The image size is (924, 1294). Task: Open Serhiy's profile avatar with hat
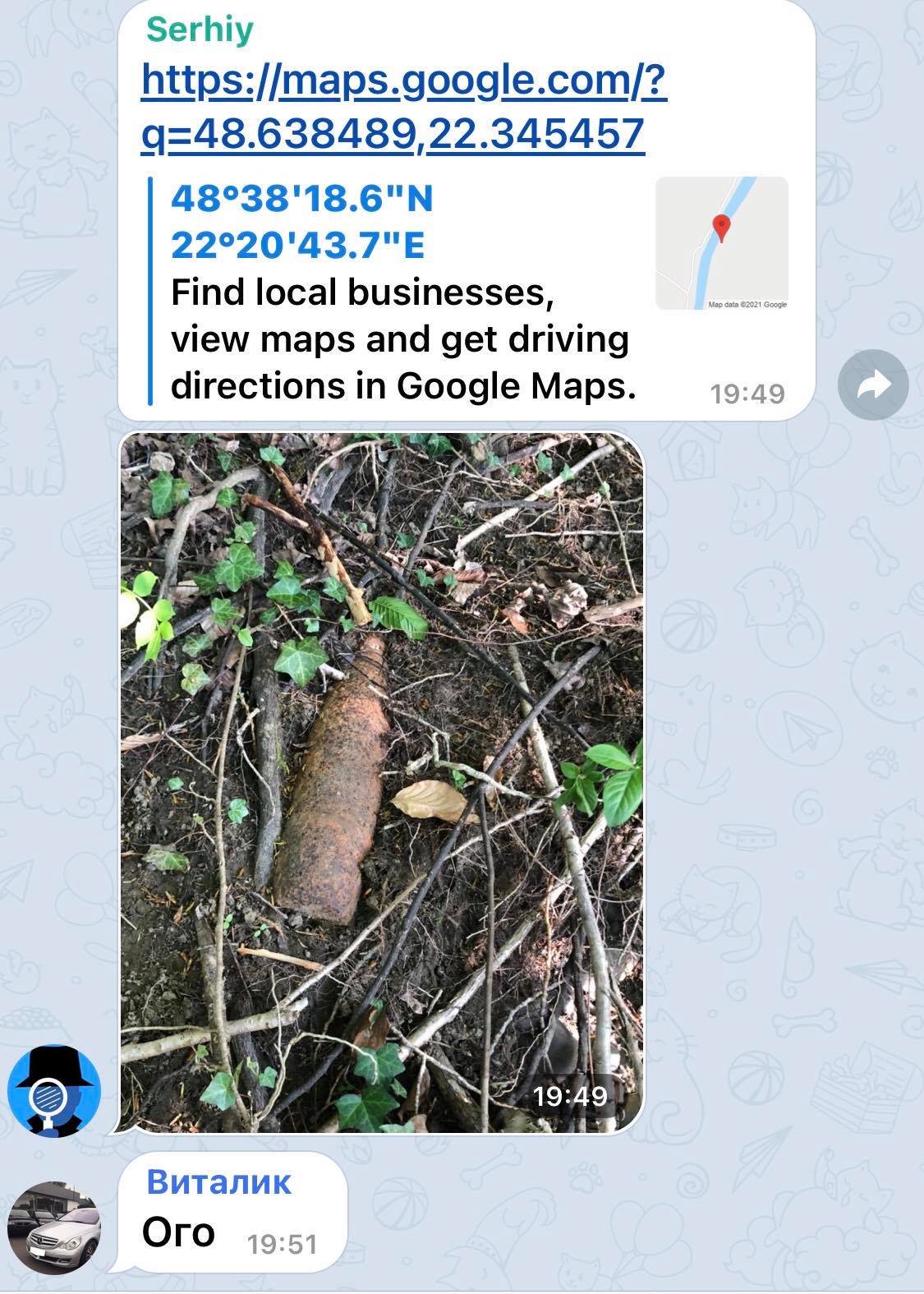[54, 1091]
